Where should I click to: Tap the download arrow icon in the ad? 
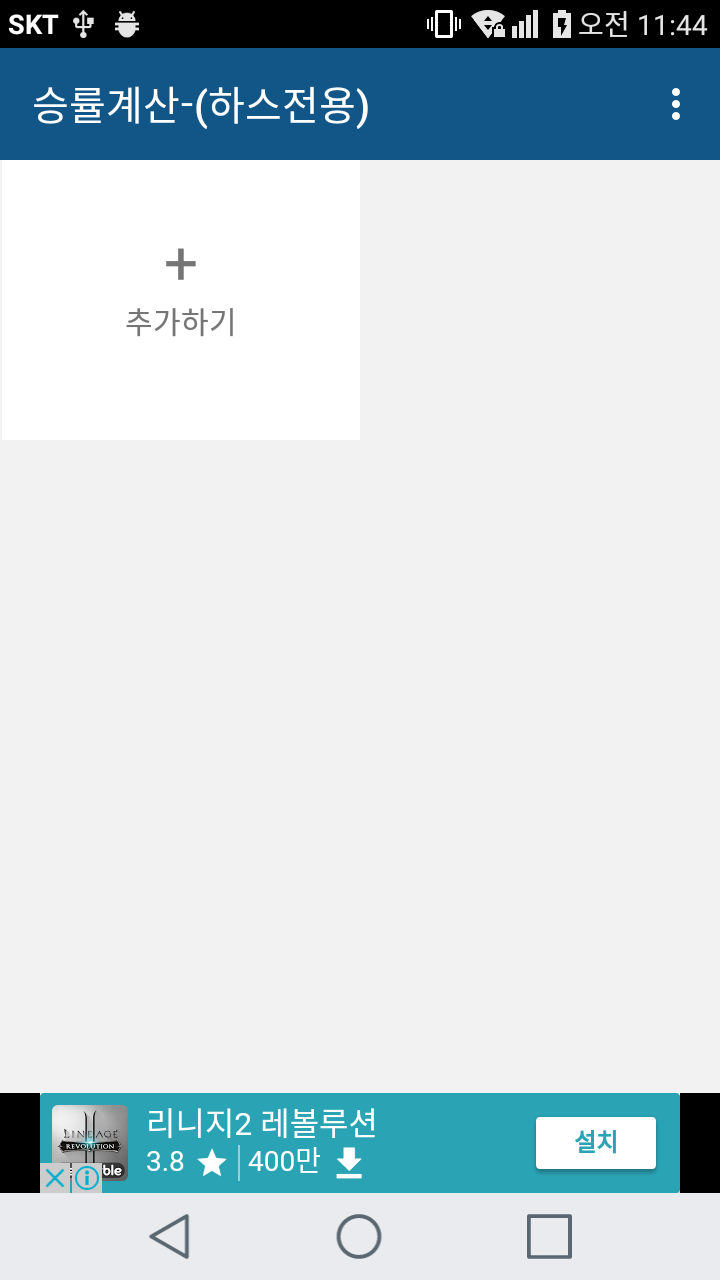[x=351, y=1163]
